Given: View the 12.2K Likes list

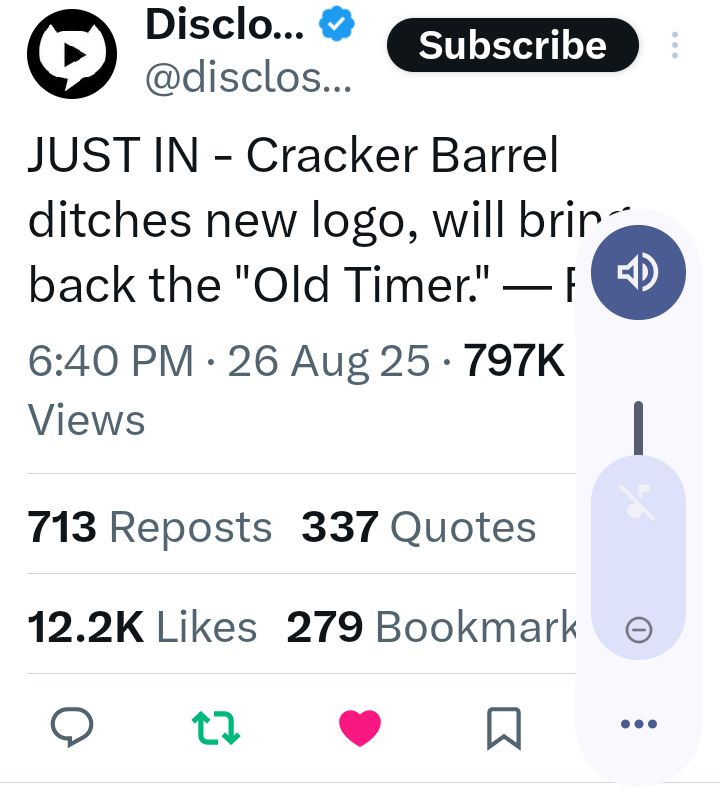Looking at the screenshot, I should [x=143, y=627].
